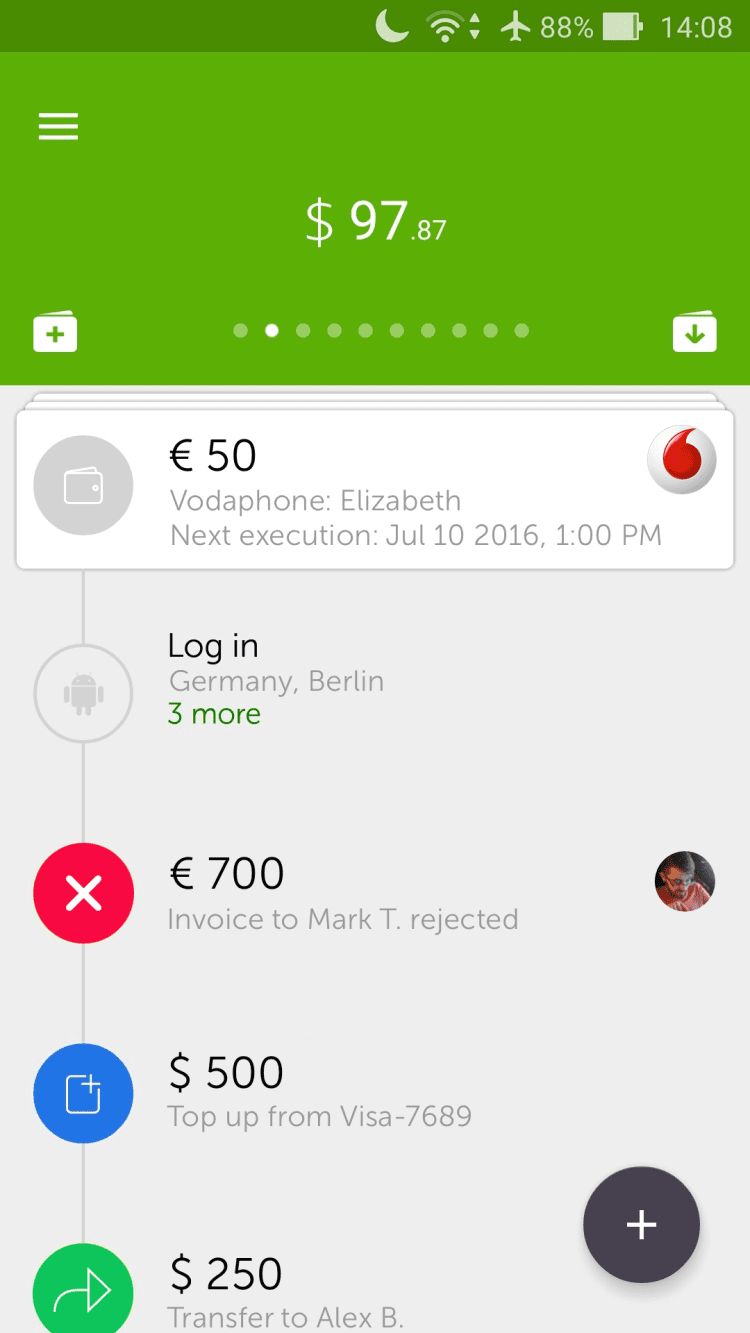The height and width of the screenshot is (1333, 750).
Task: Open the hamburger drawer menu
Action: (58, 127)
